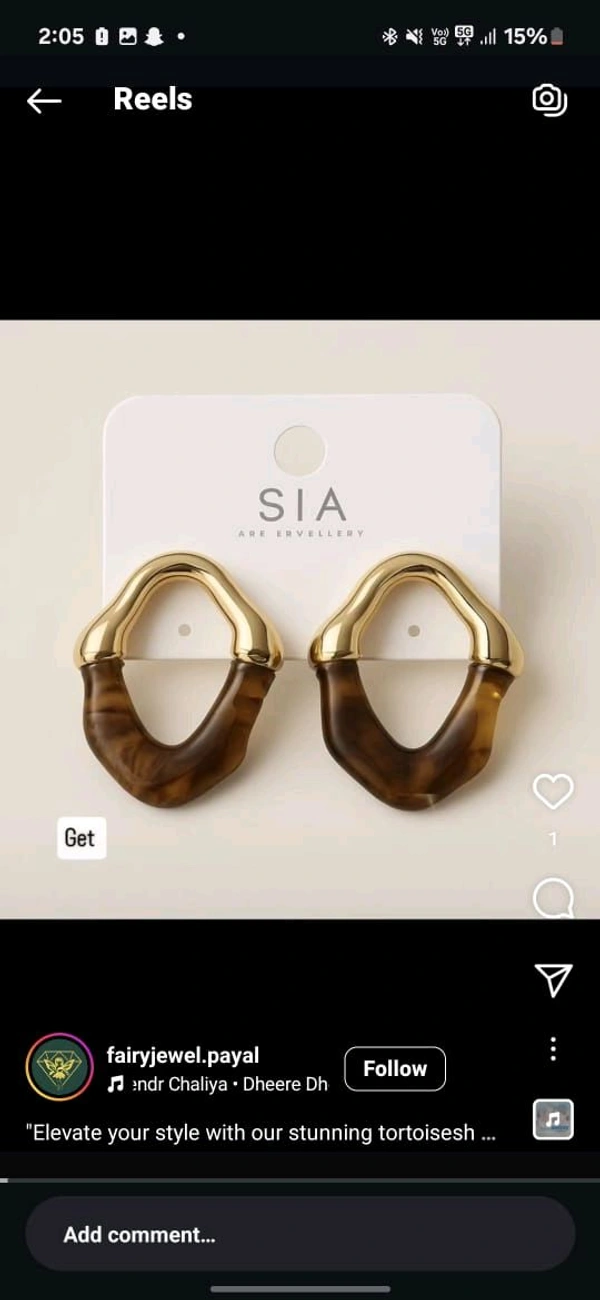The height and width of the screenshot is (1300, 600).
Task: Tap the Add comment field
Action: pos(300,1234)
